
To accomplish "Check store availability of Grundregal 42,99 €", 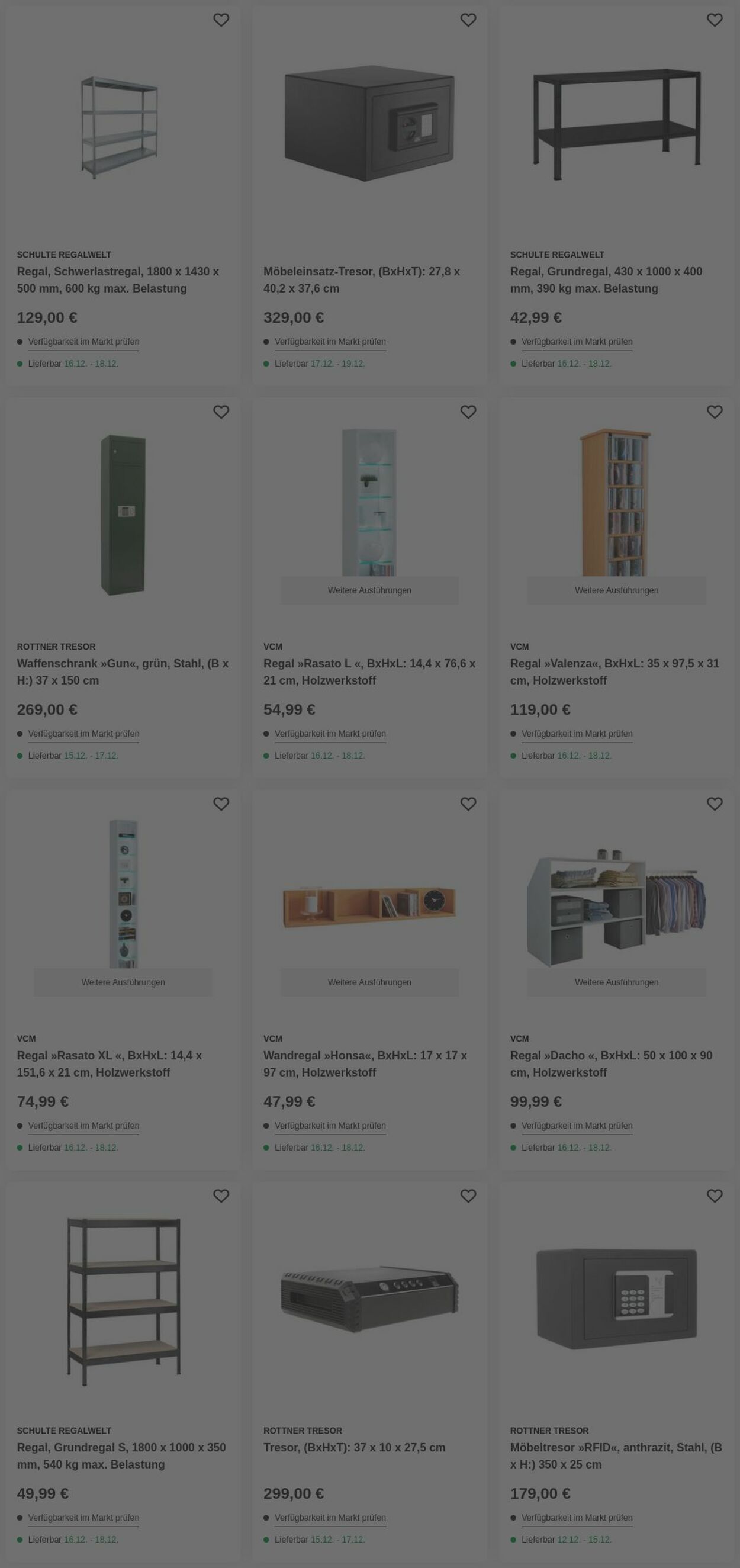I will point(576,342).
